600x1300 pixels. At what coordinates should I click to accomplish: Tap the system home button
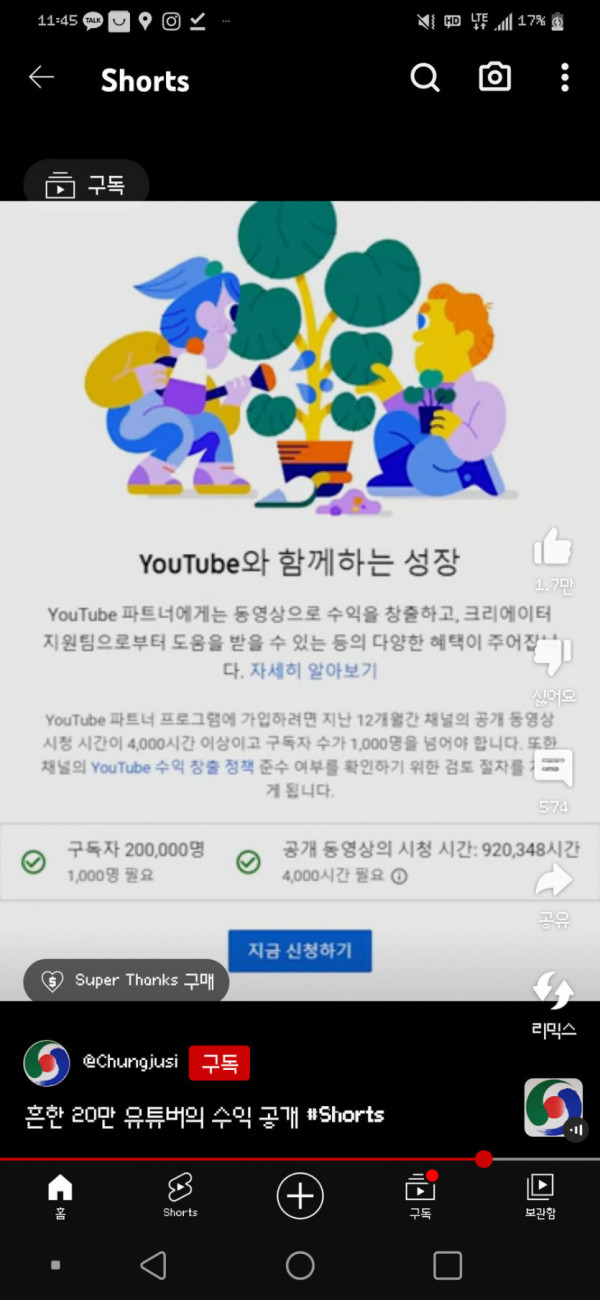[x=300, y=1266]
